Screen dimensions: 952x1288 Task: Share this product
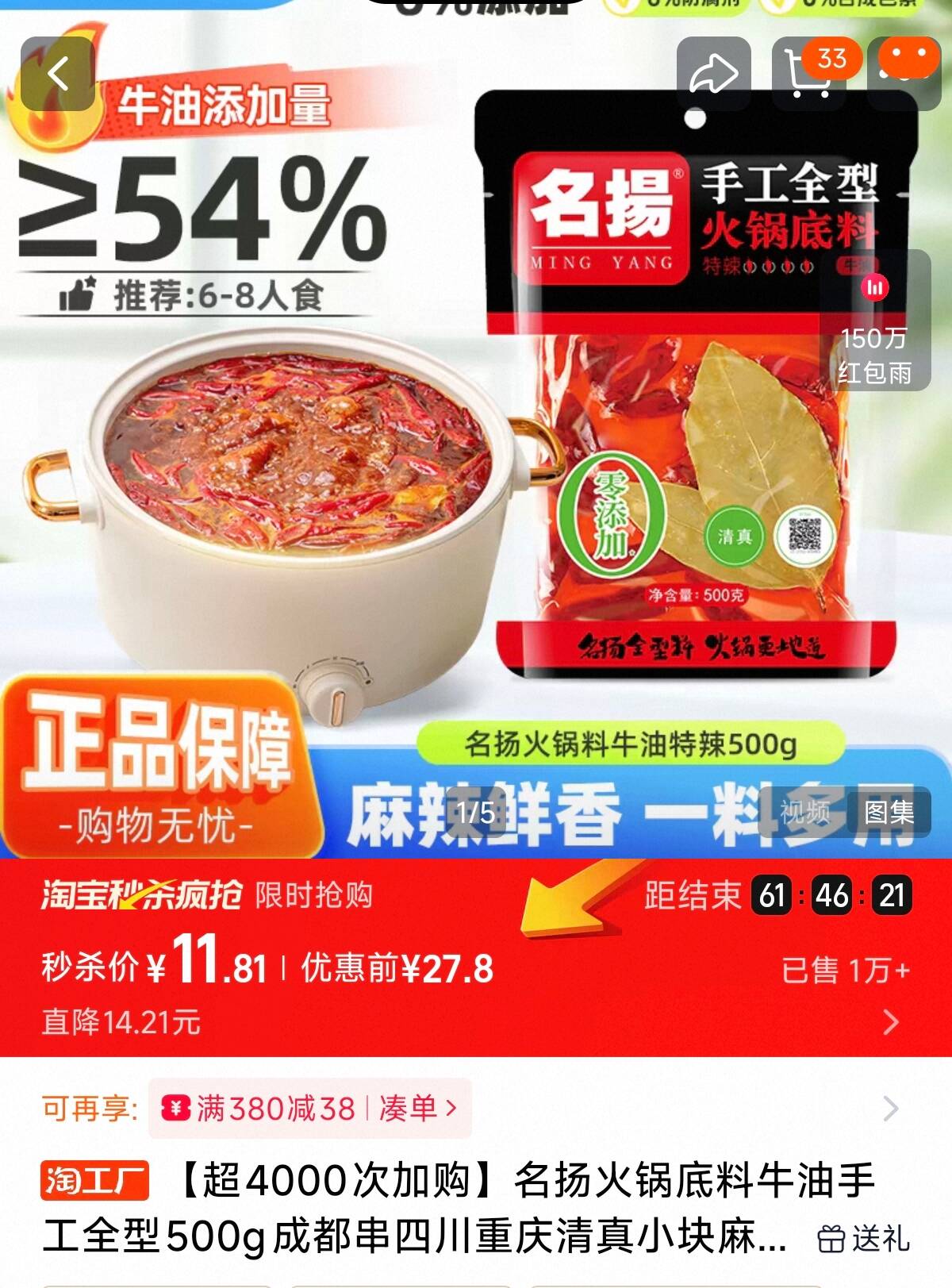tap(713, 75)
